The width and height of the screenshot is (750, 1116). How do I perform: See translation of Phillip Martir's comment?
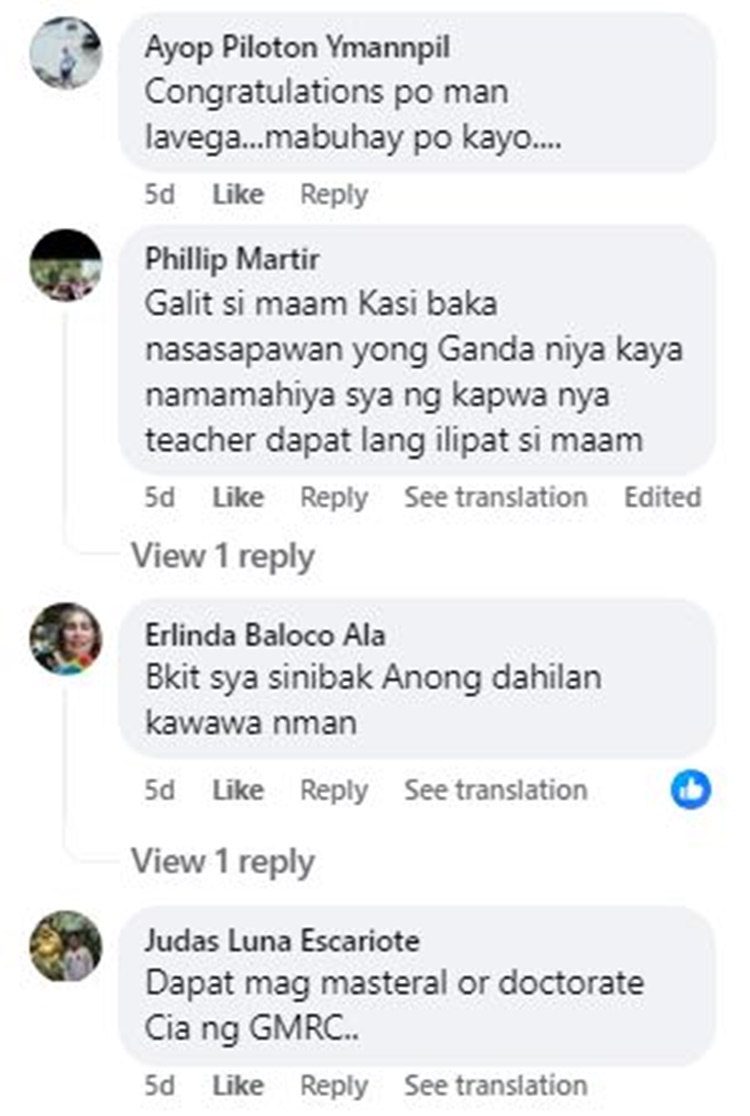click(495, 497)
